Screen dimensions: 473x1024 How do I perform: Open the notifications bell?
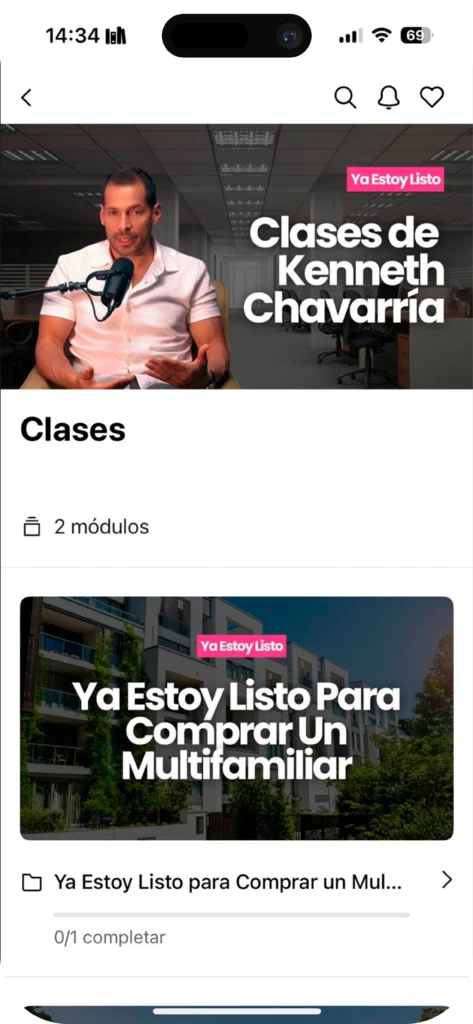[389, 98]
